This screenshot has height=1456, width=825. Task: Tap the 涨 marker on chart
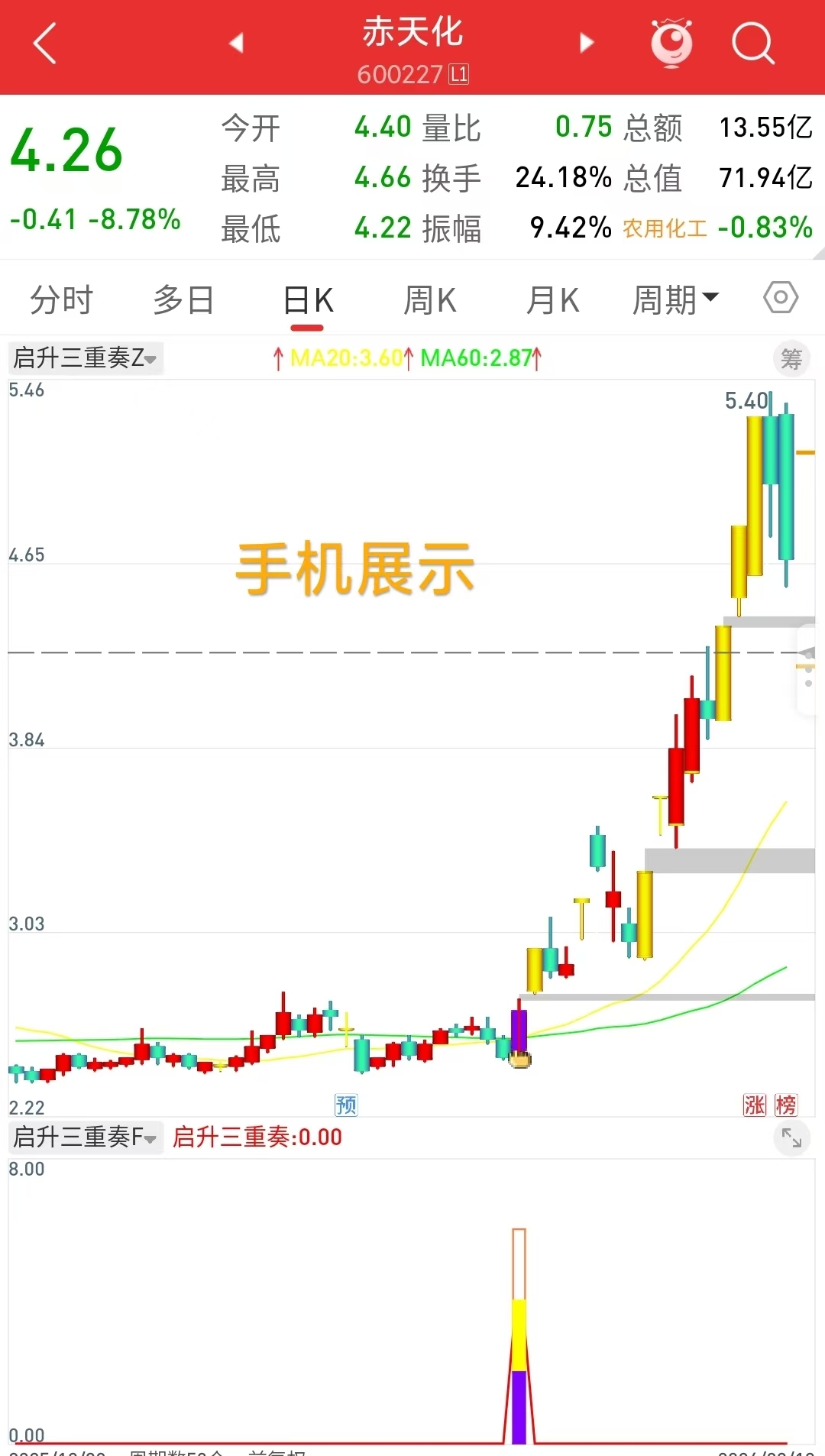[x=755, y=1105]
